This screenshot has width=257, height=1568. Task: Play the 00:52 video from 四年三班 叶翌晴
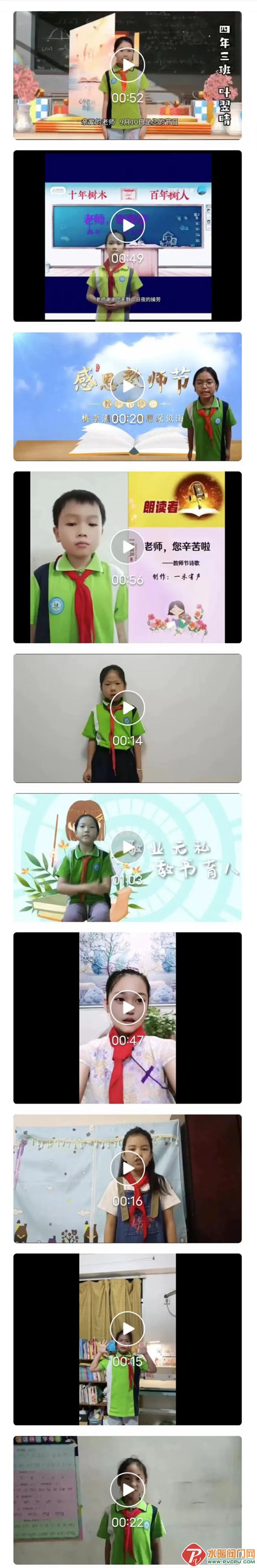click(127, 65)
